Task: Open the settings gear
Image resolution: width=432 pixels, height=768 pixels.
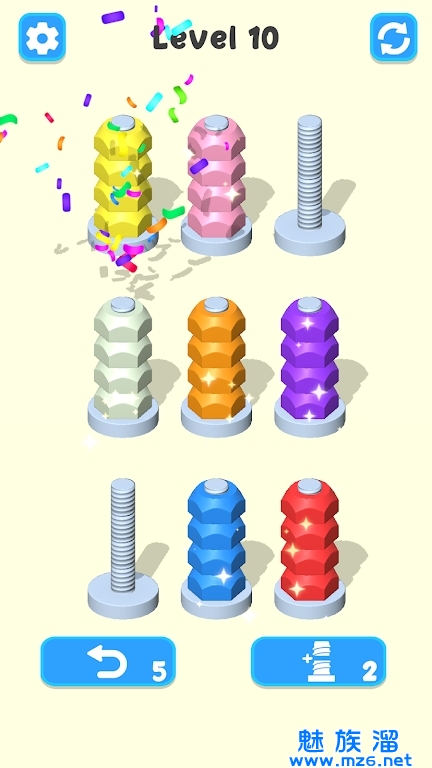Action: pos(42,37)
